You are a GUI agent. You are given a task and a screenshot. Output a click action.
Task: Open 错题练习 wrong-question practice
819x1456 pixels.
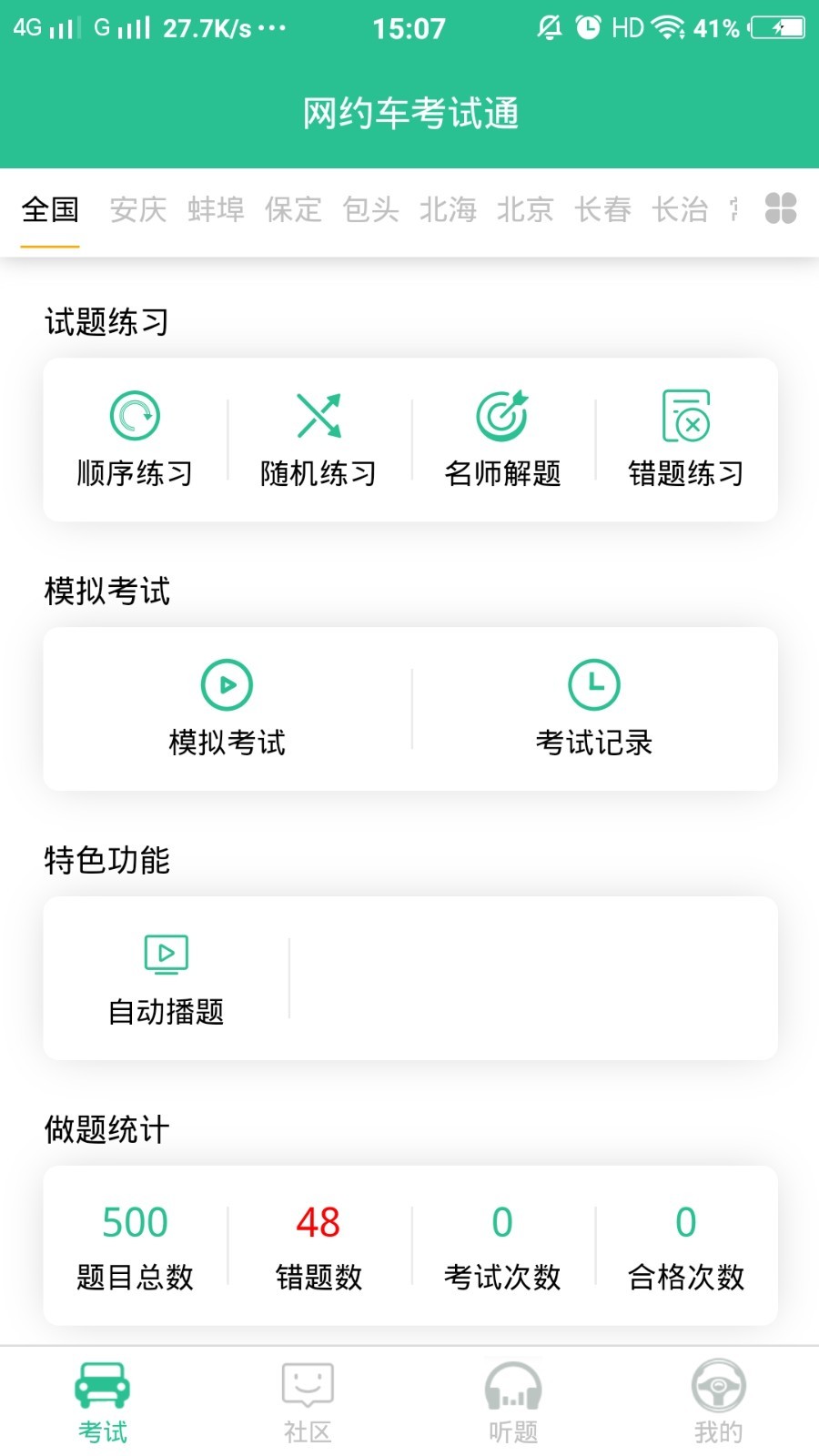click(x=686, y=440)
